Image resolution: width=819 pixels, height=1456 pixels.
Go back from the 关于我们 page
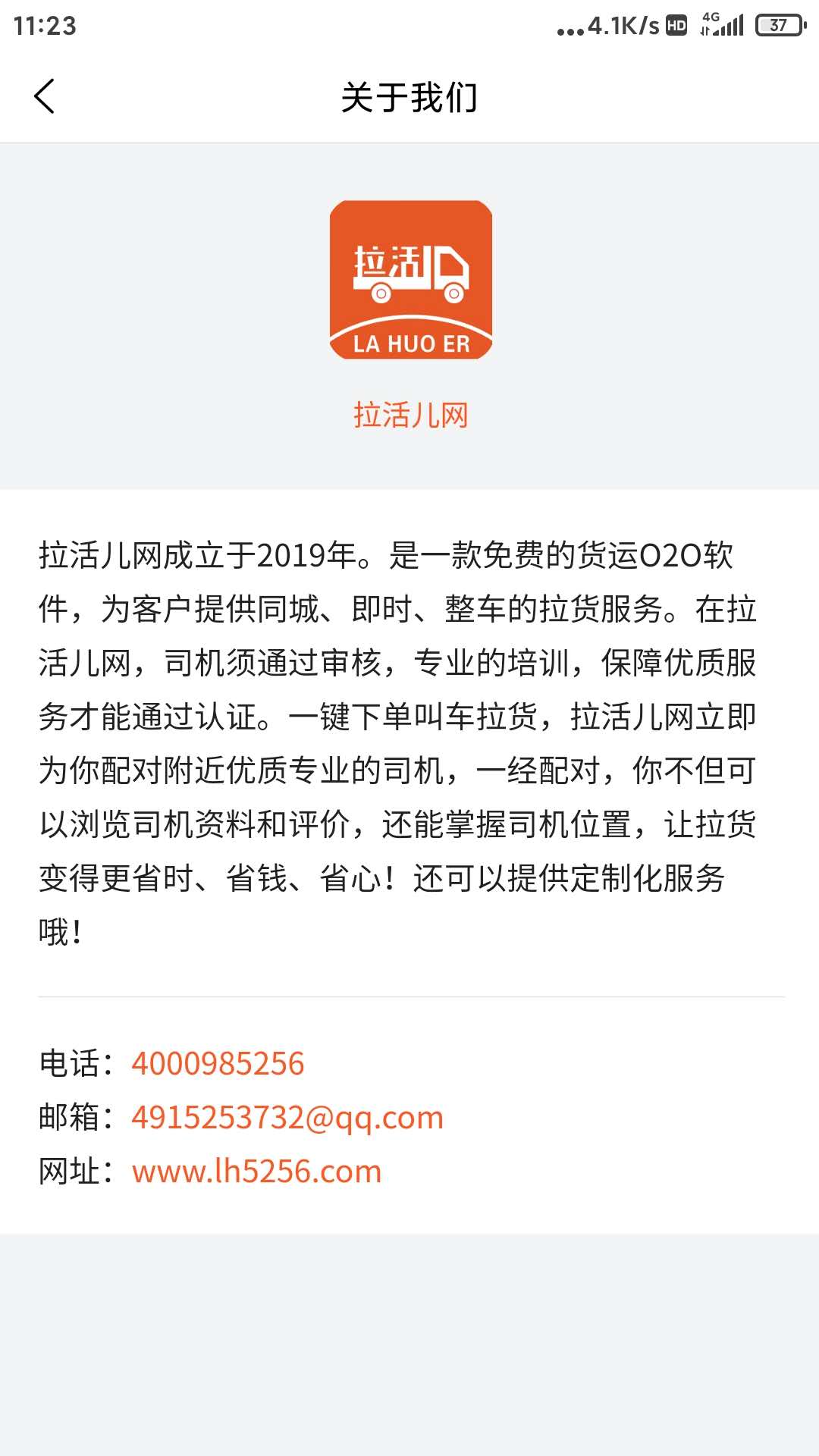(45, 97)
